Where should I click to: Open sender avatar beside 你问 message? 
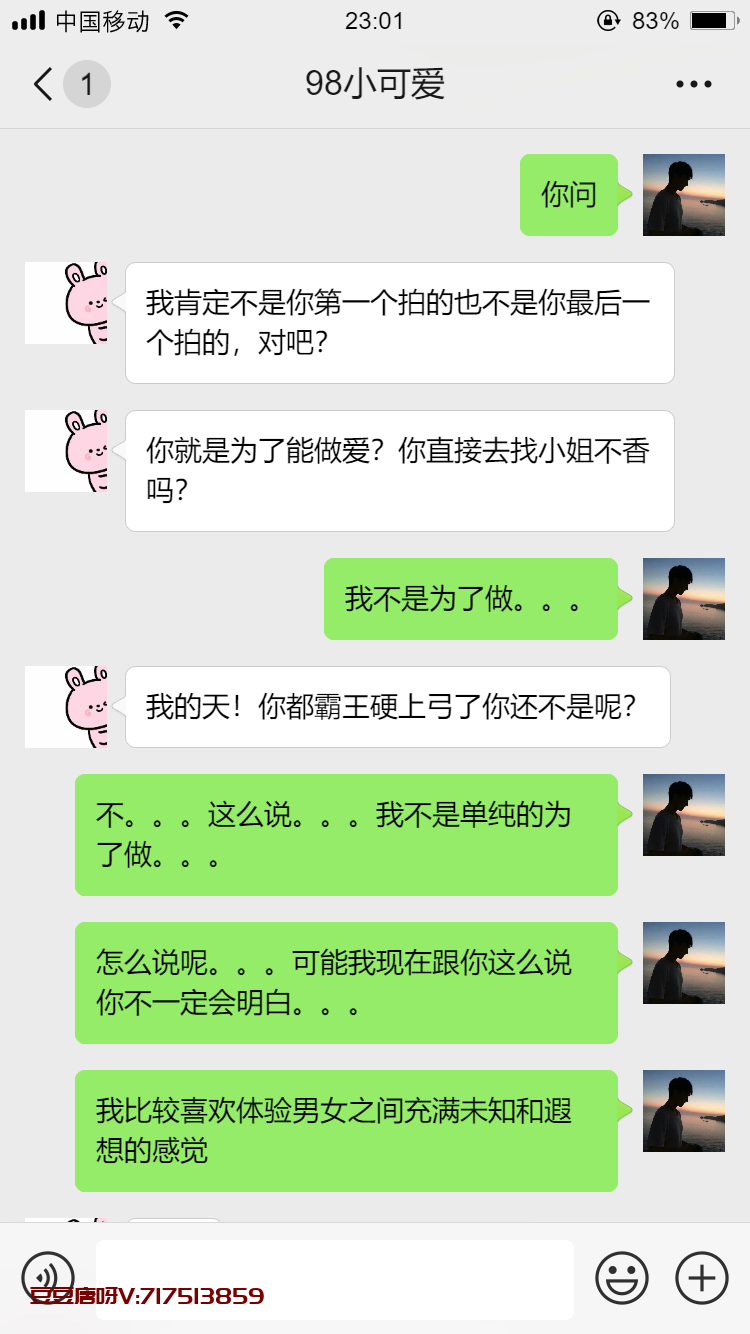(683, 195)
